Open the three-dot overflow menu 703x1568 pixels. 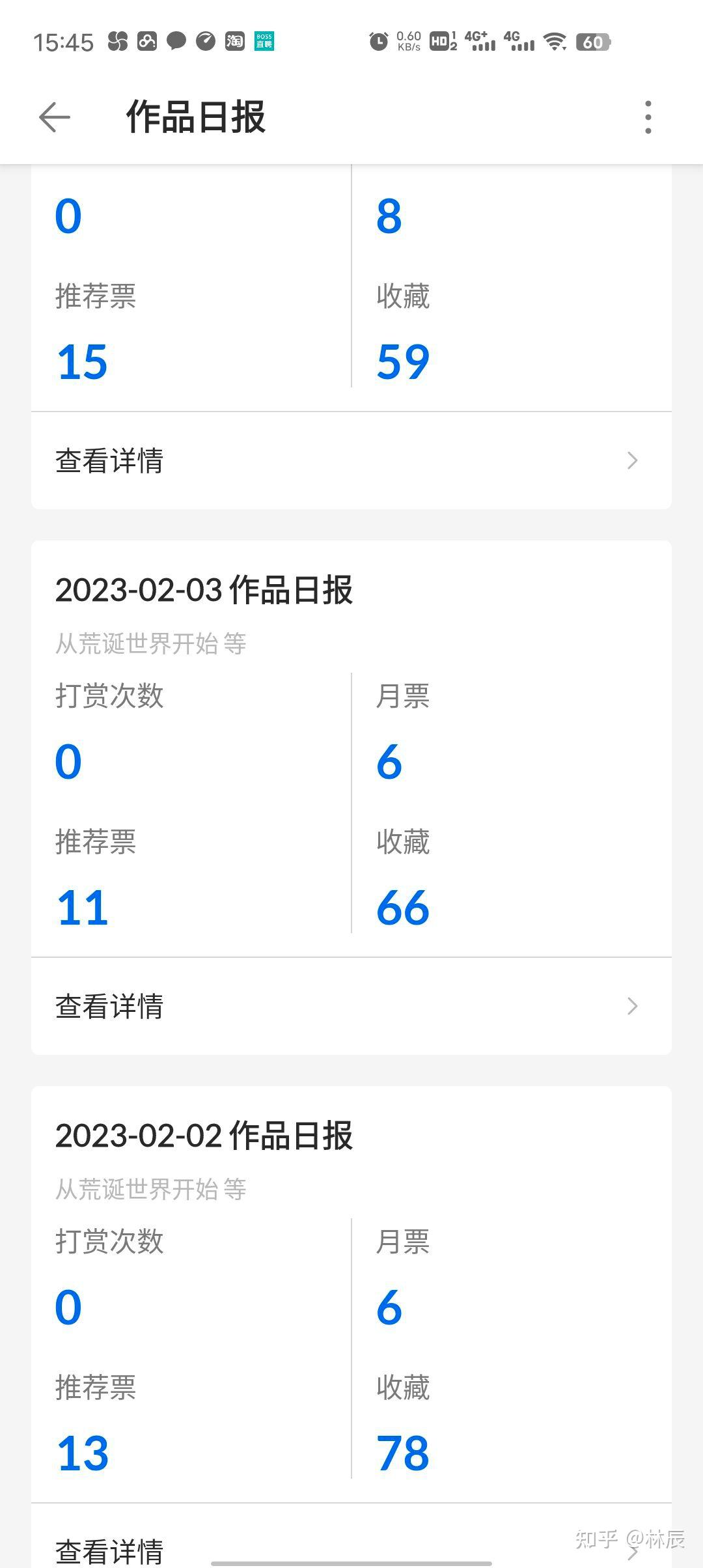click(x=648, y=118)
